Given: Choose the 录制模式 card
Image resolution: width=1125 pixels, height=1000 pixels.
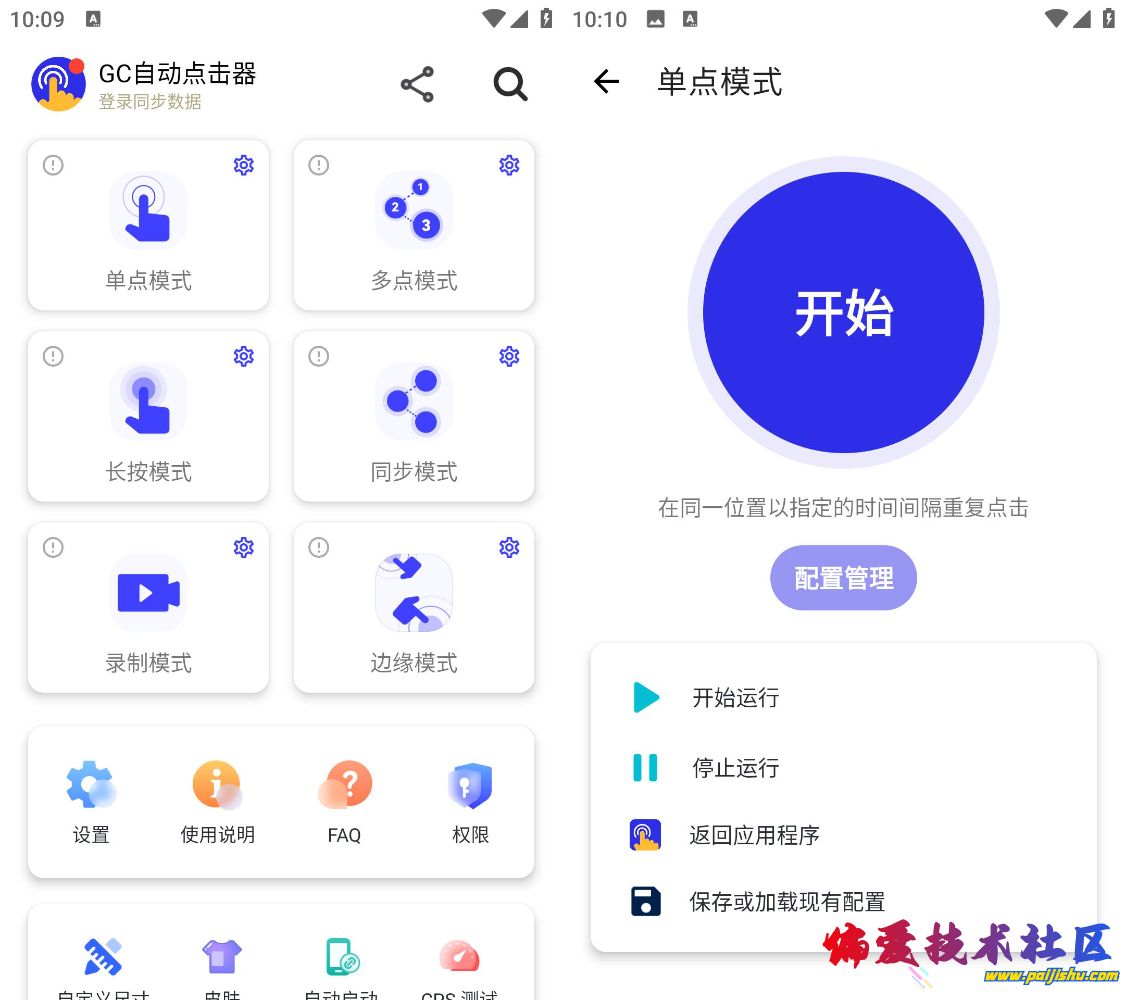Looking at the screenshot, I should (148, 608).
